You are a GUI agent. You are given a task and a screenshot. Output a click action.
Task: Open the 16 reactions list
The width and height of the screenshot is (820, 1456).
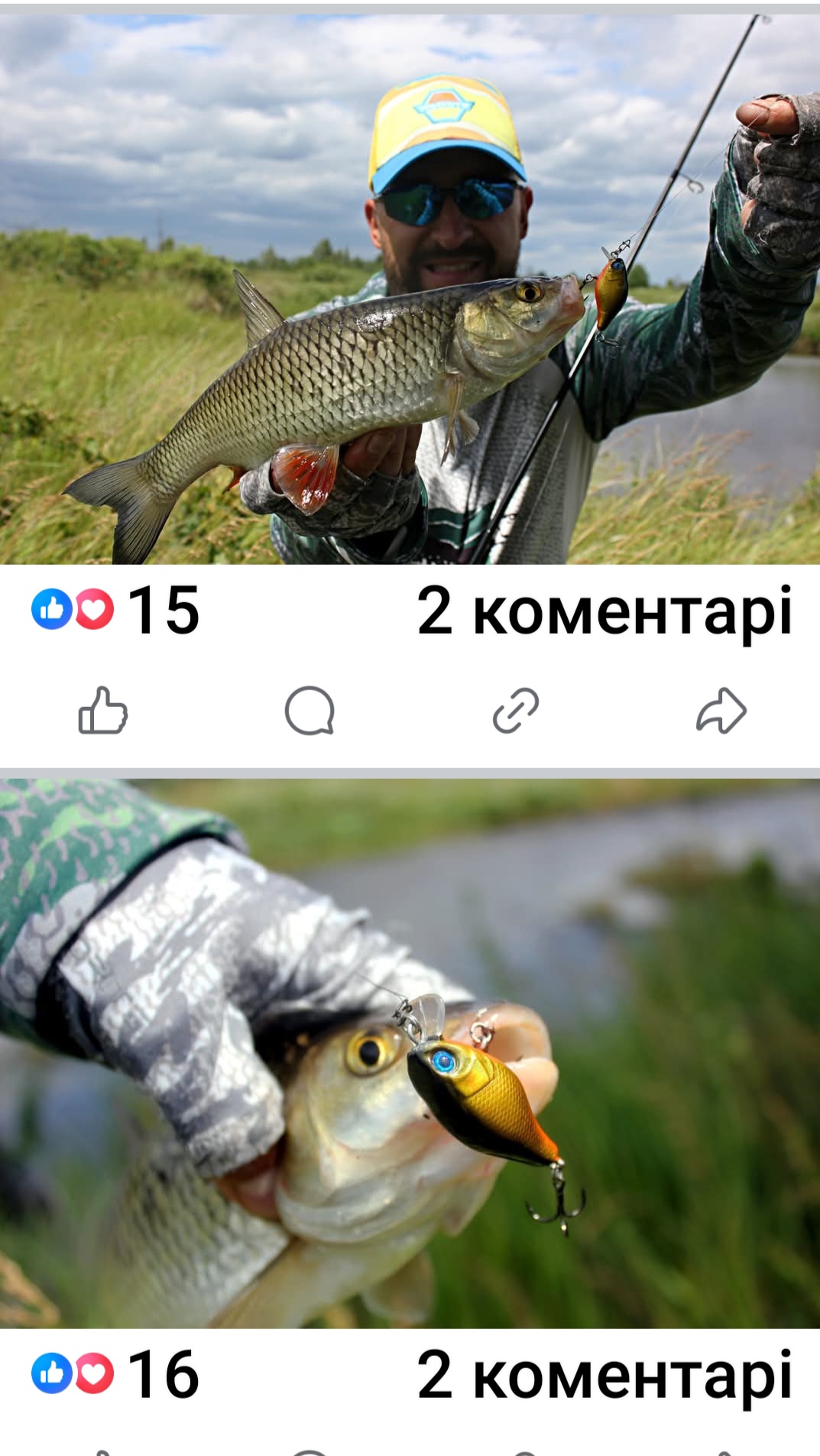point(115,1373)
